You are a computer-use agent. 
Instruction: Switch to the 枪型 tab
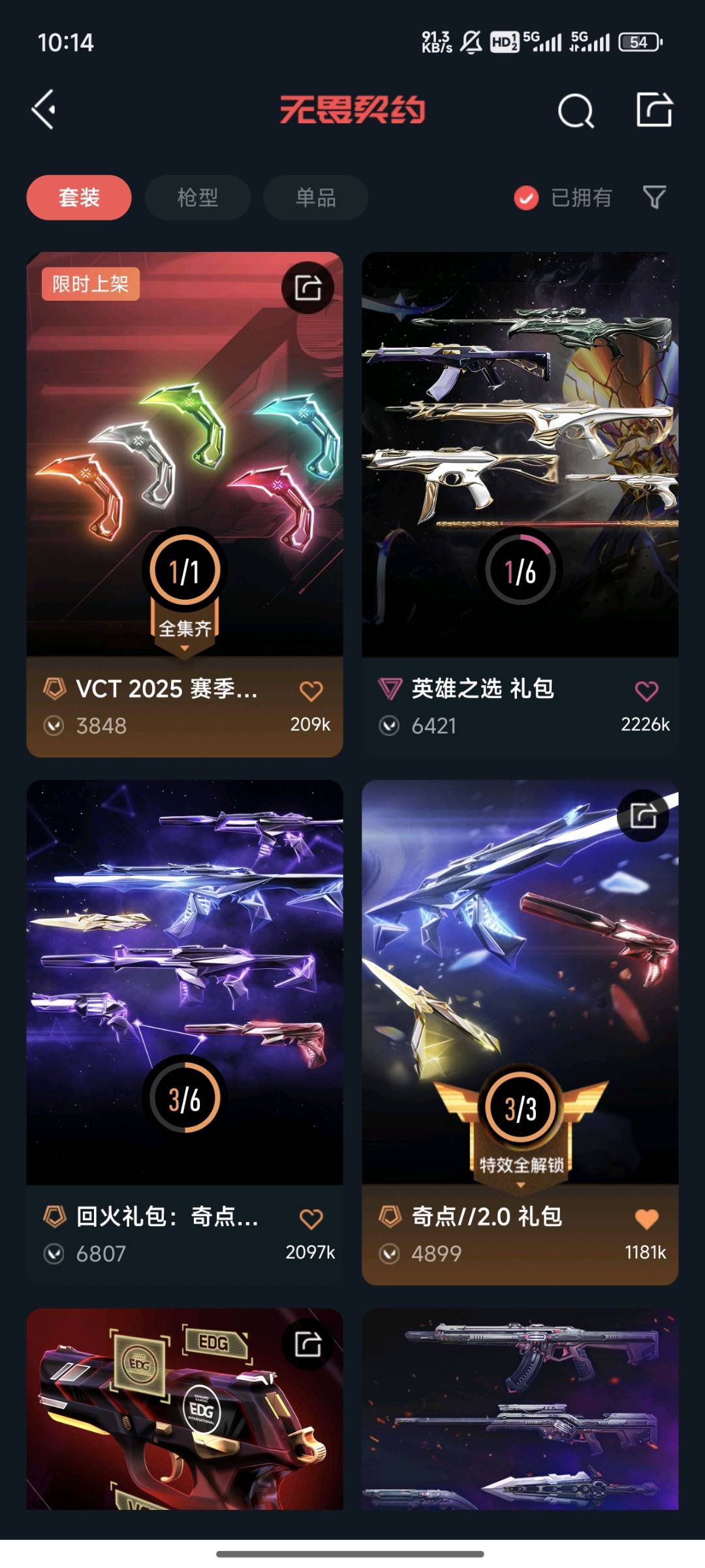[x=197, y=197]
